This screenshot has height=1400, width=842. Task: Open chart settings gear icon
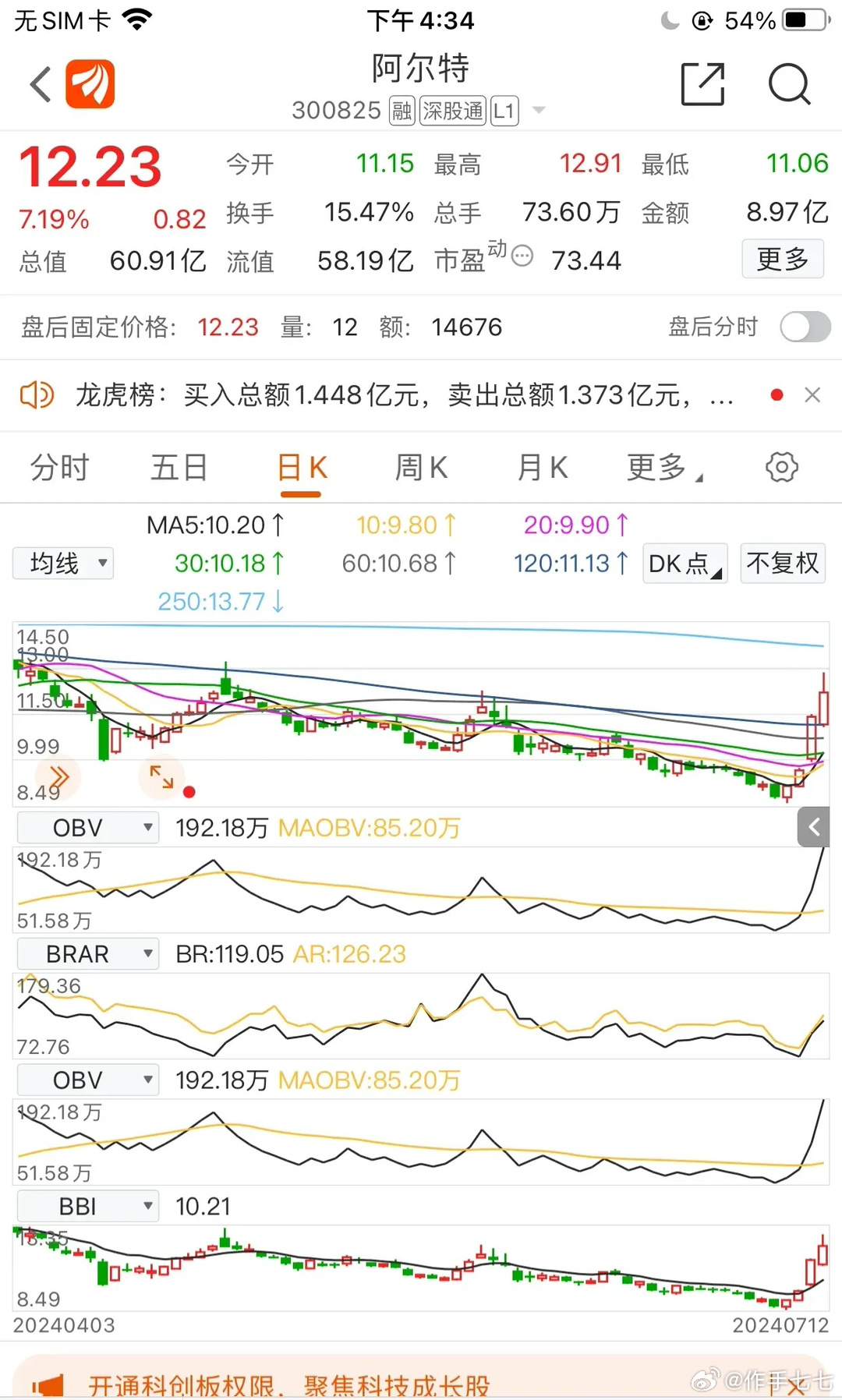click(x=782, y=468)
